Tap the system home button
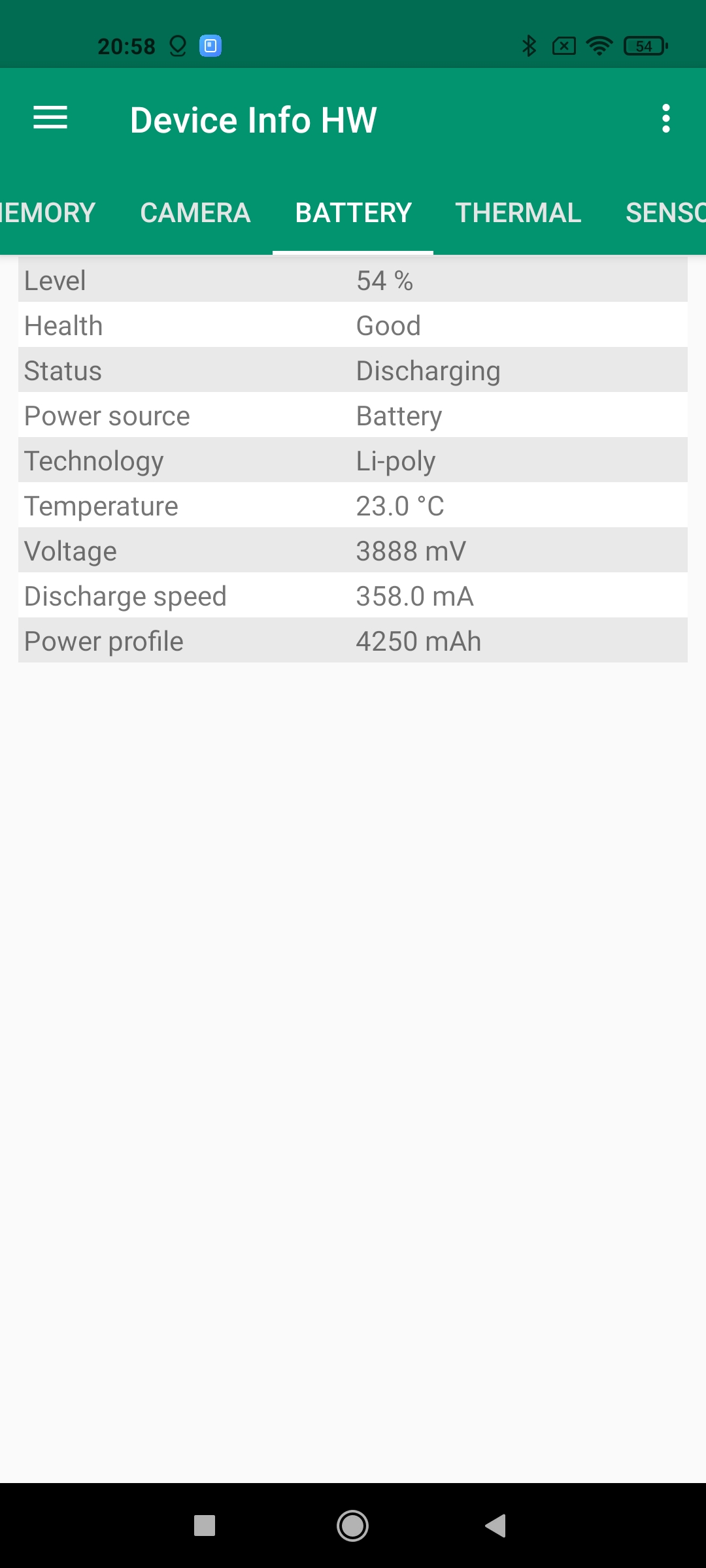 coord(352,1526)
